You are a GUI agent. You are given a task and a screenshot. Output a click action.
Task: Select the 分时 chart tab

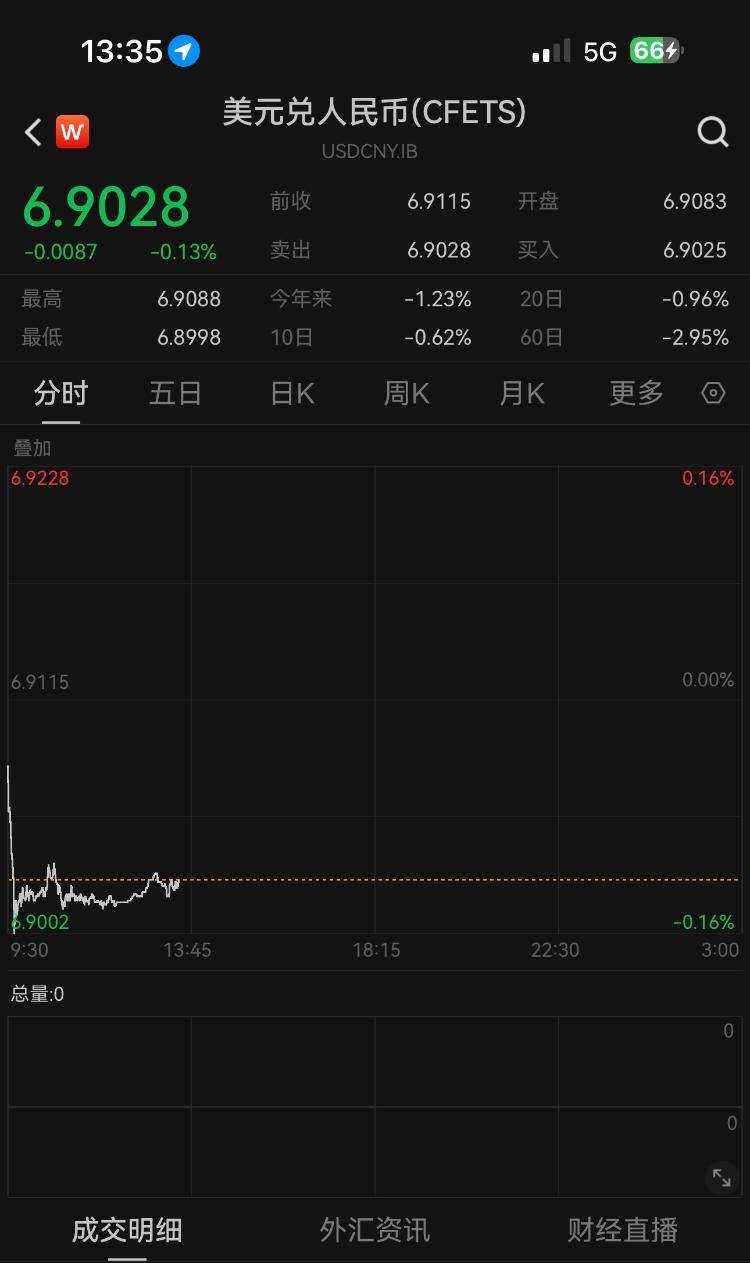tap(61, 394)
